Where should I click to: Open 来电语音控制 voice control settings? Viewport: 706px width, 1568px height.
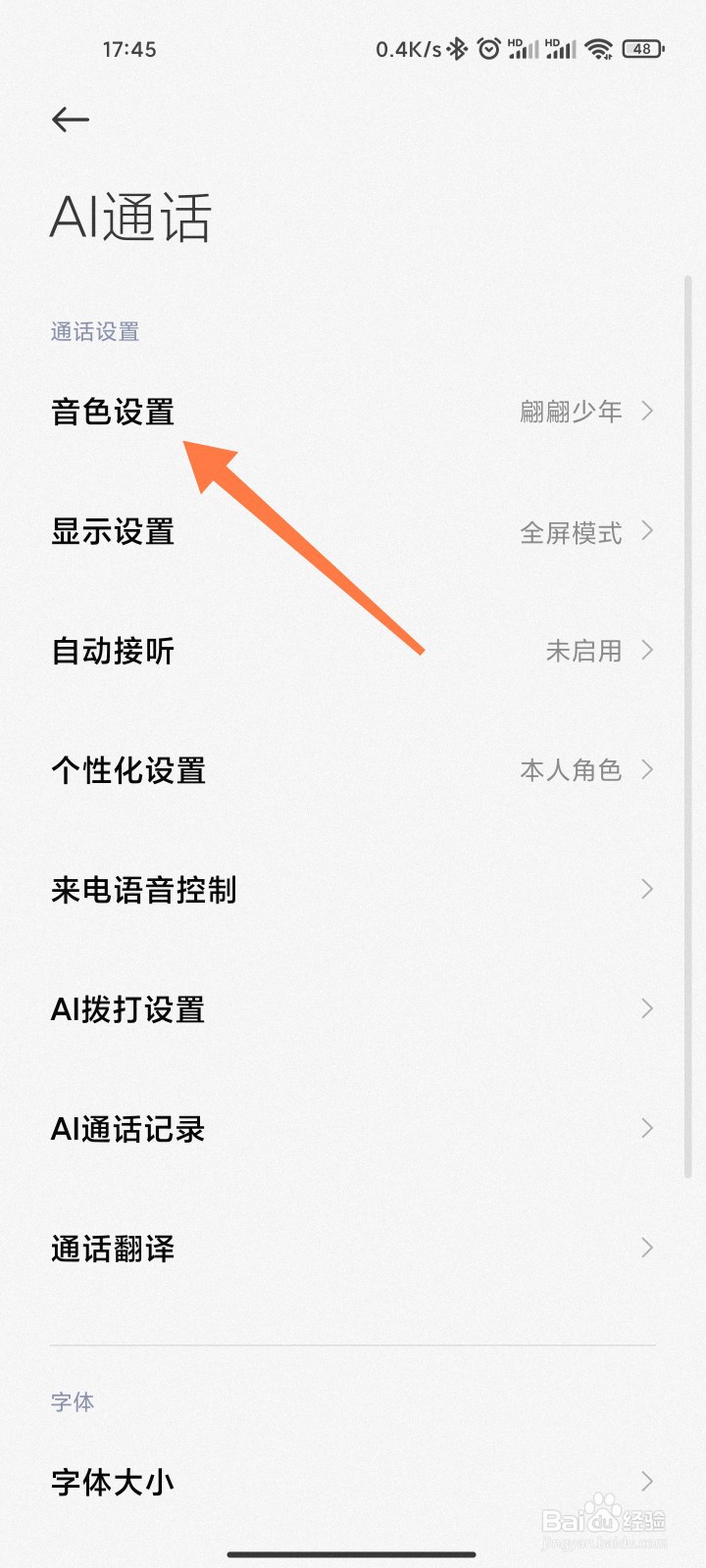(x=143, y=890)
